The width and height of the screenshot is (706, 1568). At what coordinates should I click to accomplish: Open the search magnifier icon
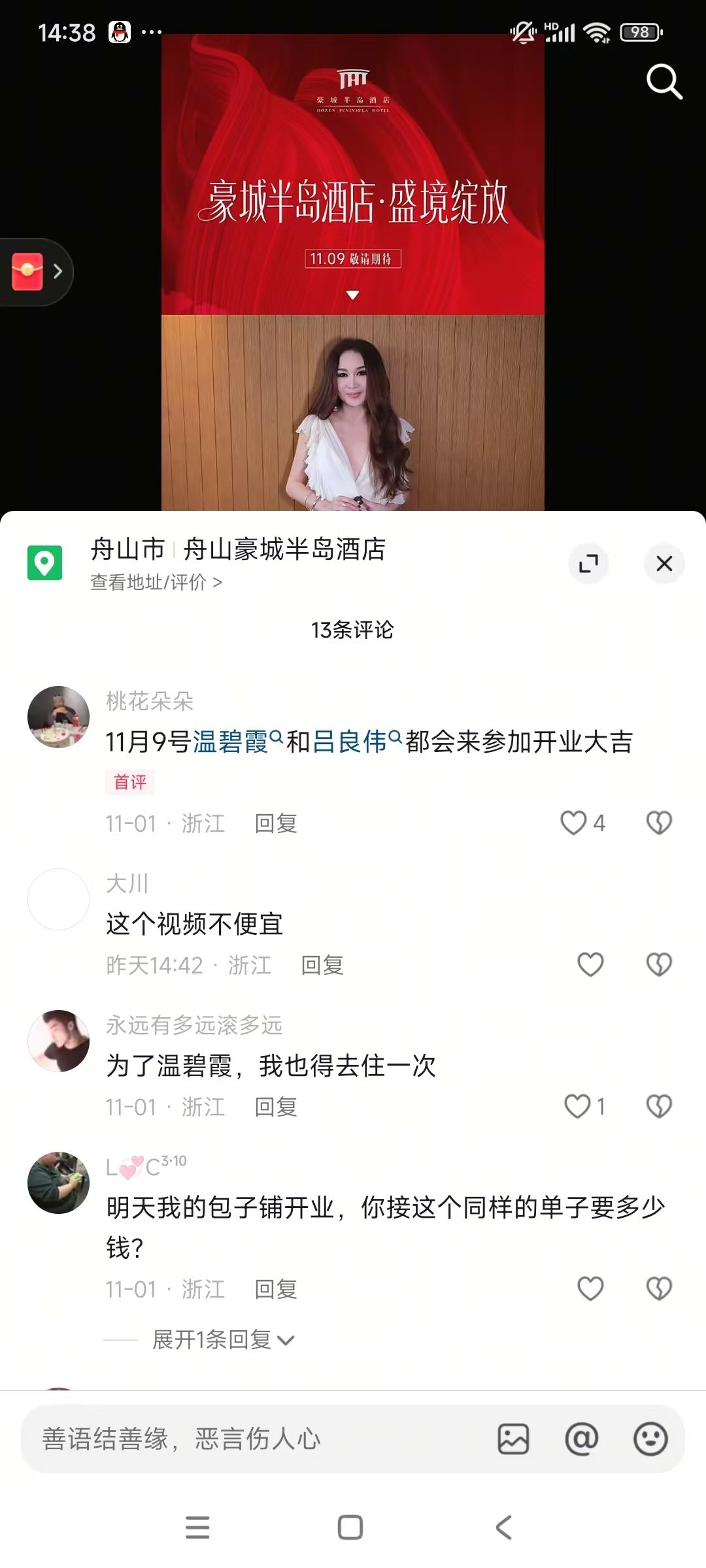click(664, 82)
